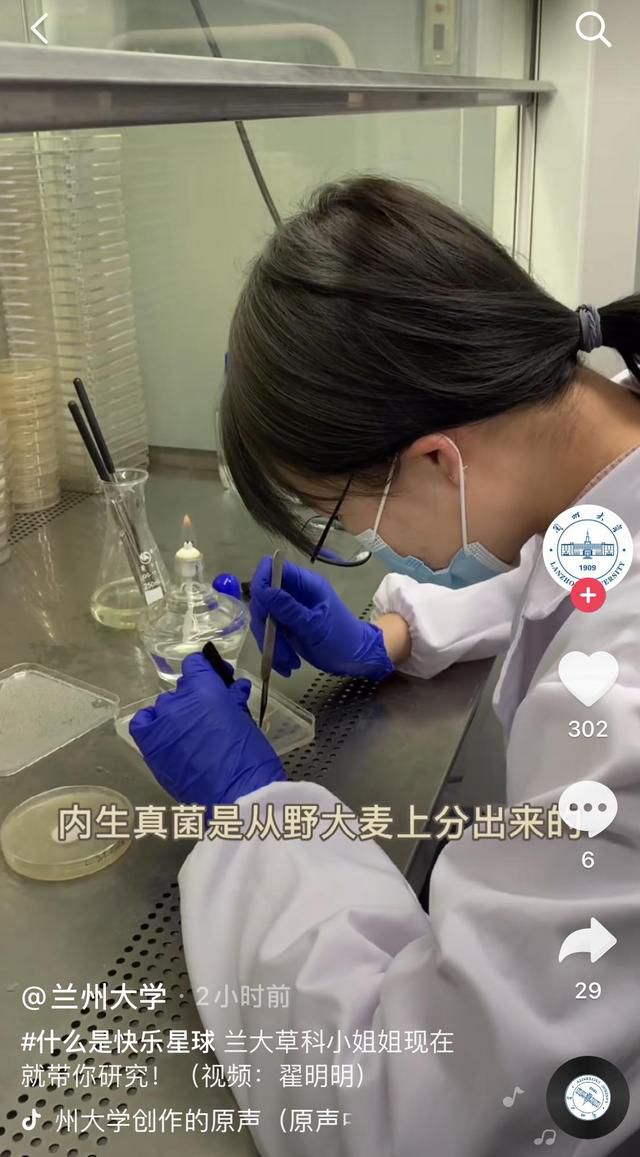The height and width of the screenshot is (1157, 640).
Task: Go back using the top-left arrow
Action: coord(39,29)
